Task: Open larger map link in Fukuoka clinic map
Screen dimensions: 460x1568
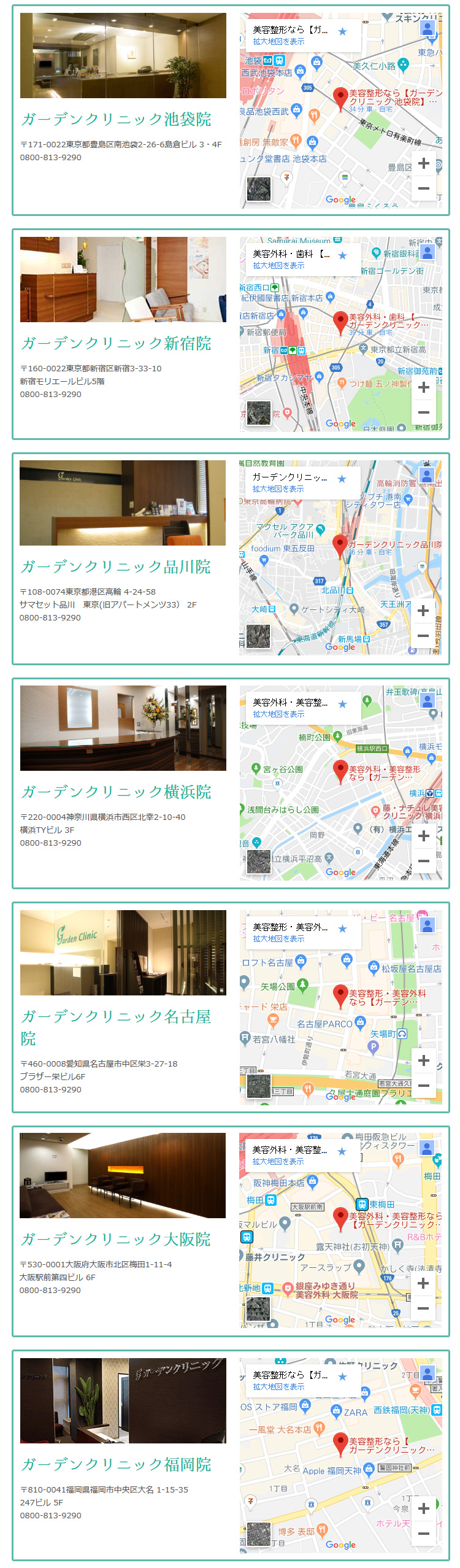Action: click(278, 1387)
